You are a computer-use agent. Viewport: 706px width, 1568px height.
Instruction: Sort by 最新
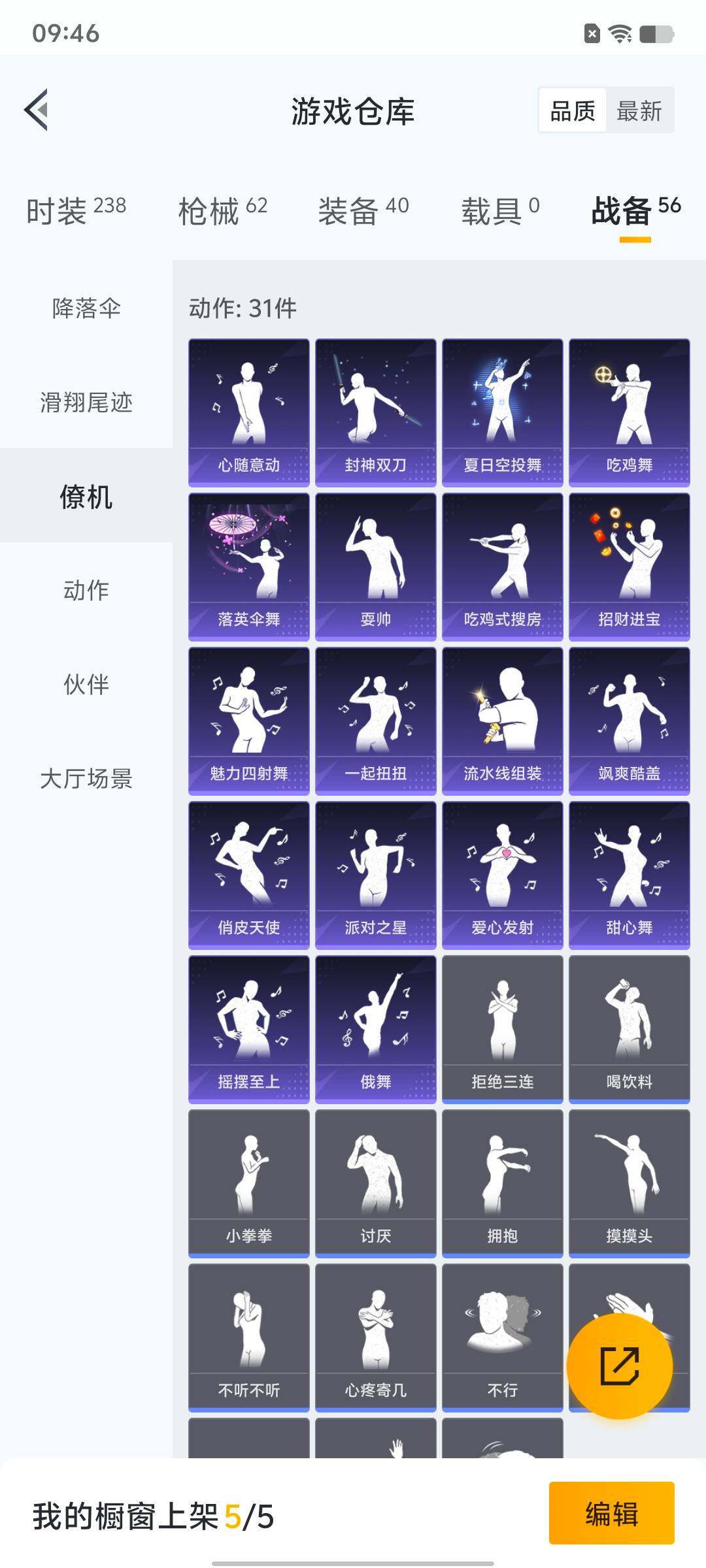pos(639,111)
